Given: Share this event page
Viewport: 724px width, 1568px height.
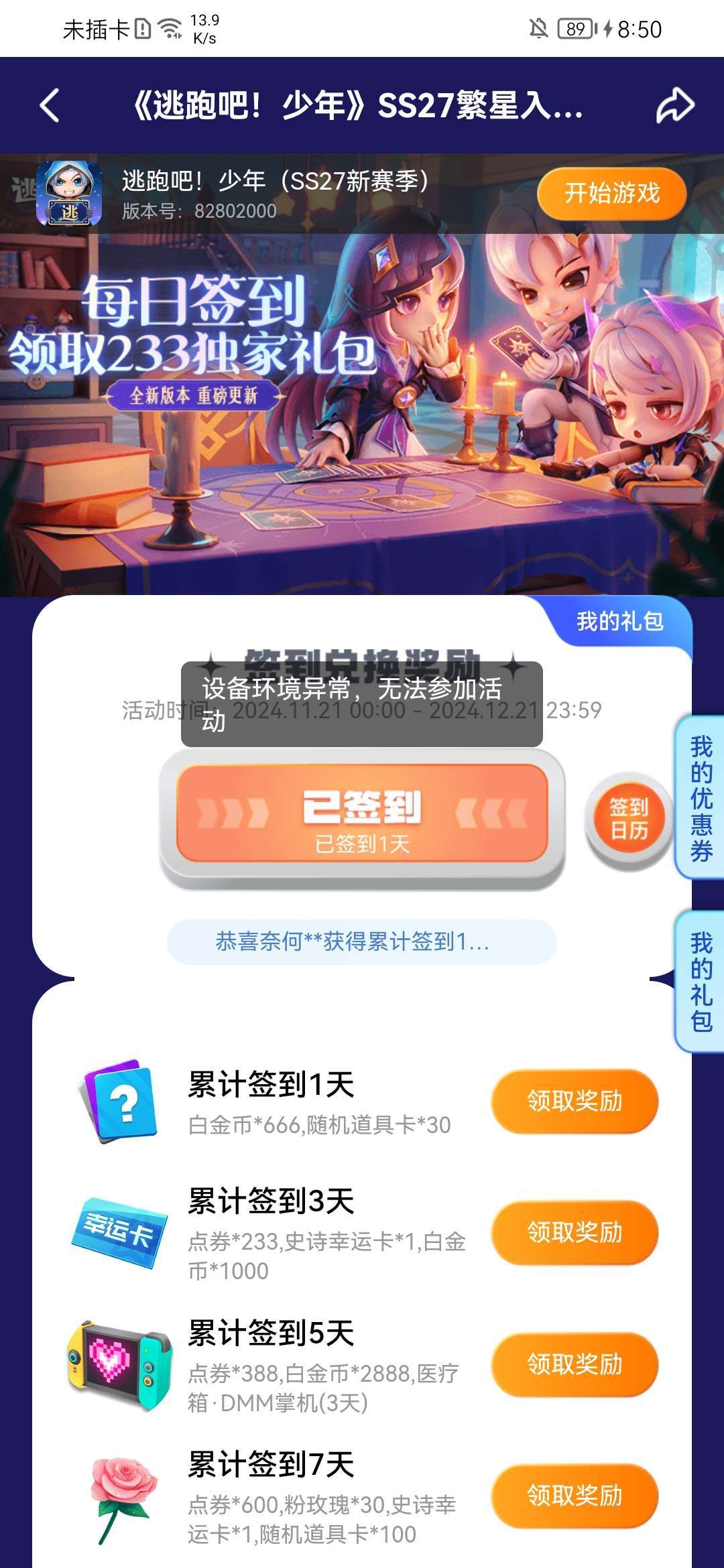Looking at the screenshot, I should click(x=674, y=106).
